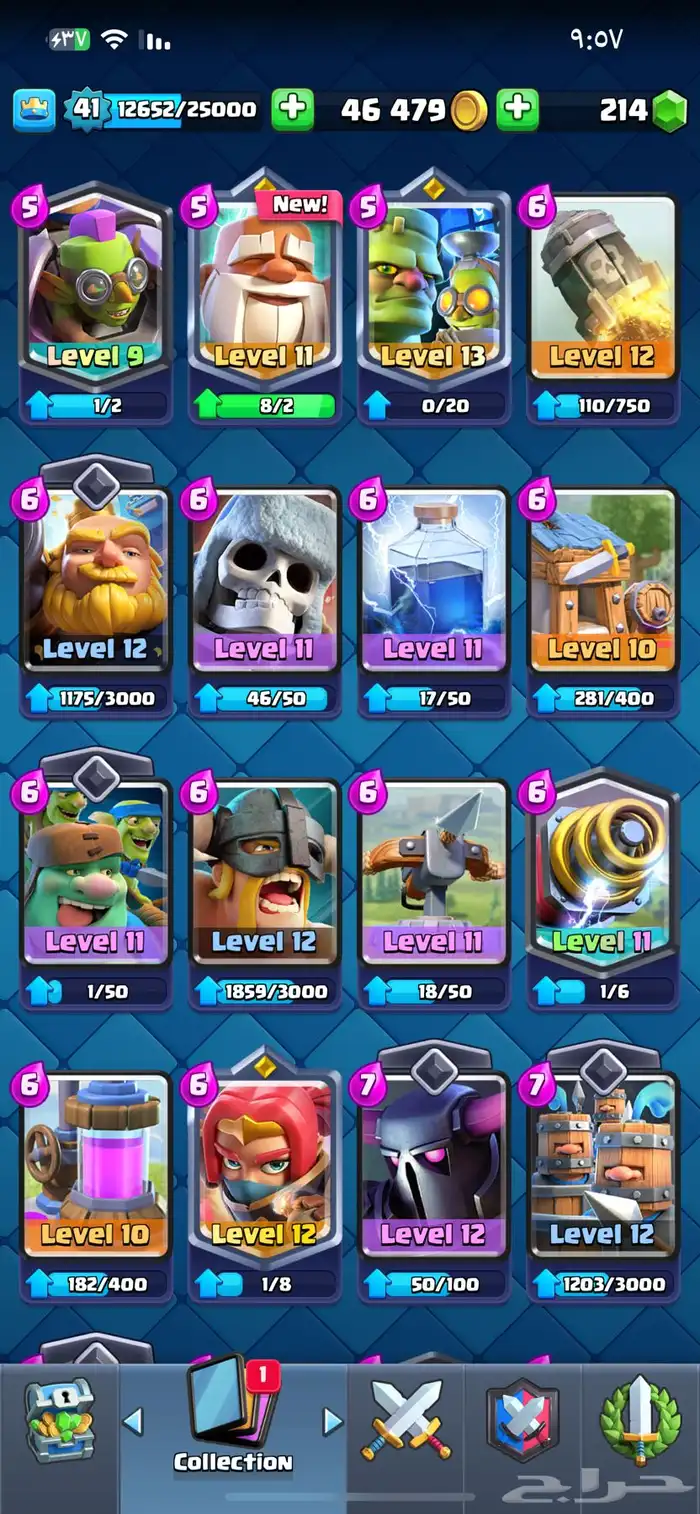
Task: Select the New bearded card at Level 11
Action: pos(265,290)
